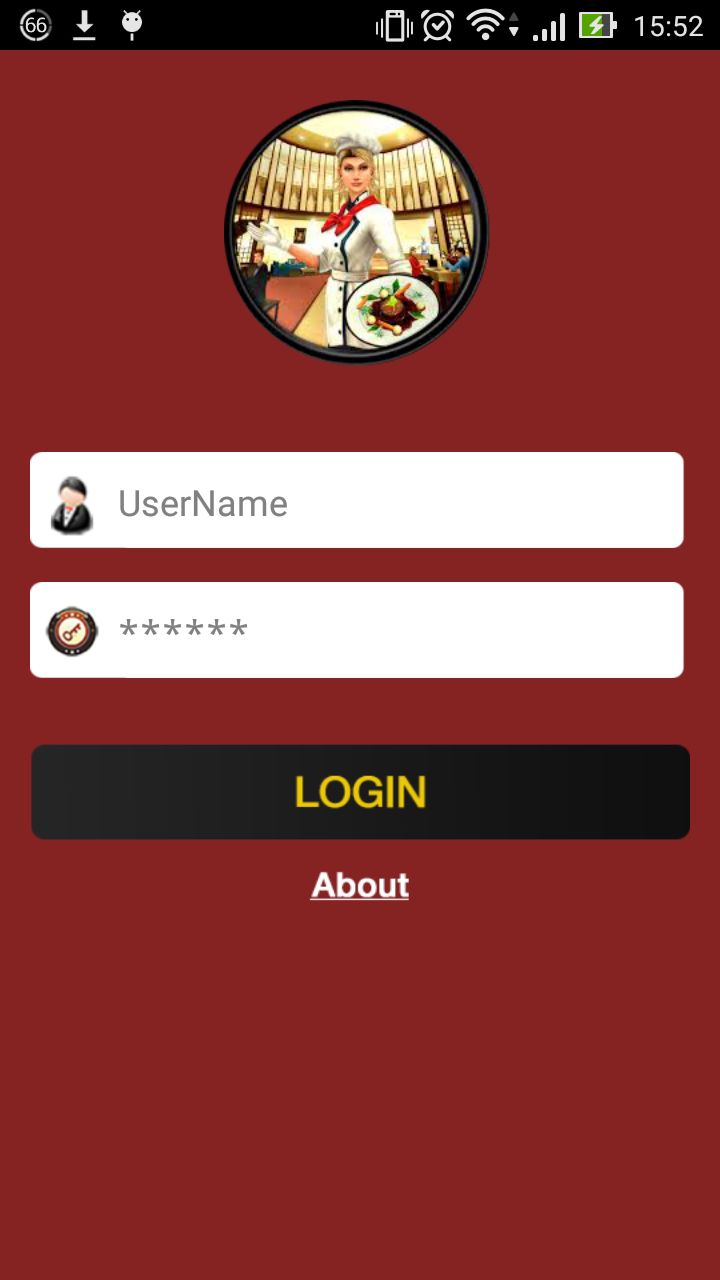The image size is (720, 1280).
Task: Click the battery charging indicator
Action: pos(595,23)
